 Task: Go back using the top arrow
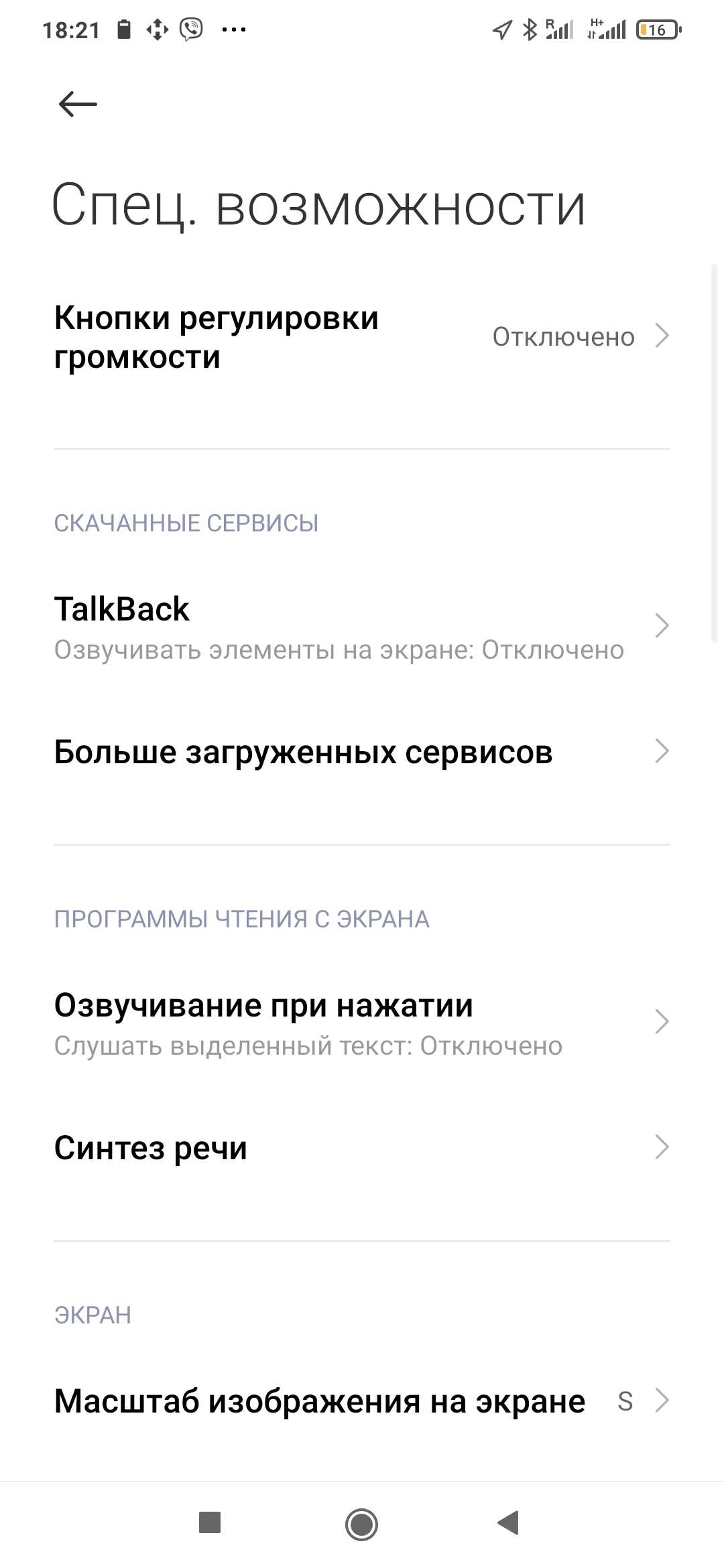(x=78, y=104)
